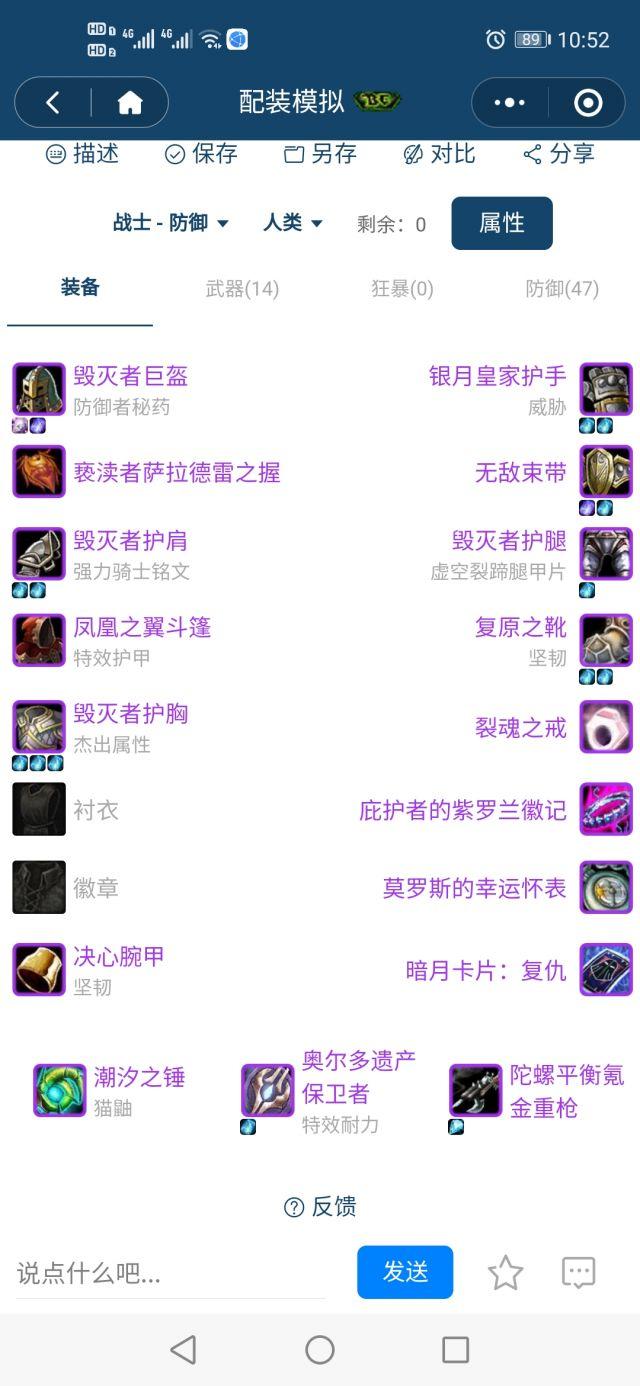
Task: Expand the 人类 race dropdown
Action: point(293,223)
